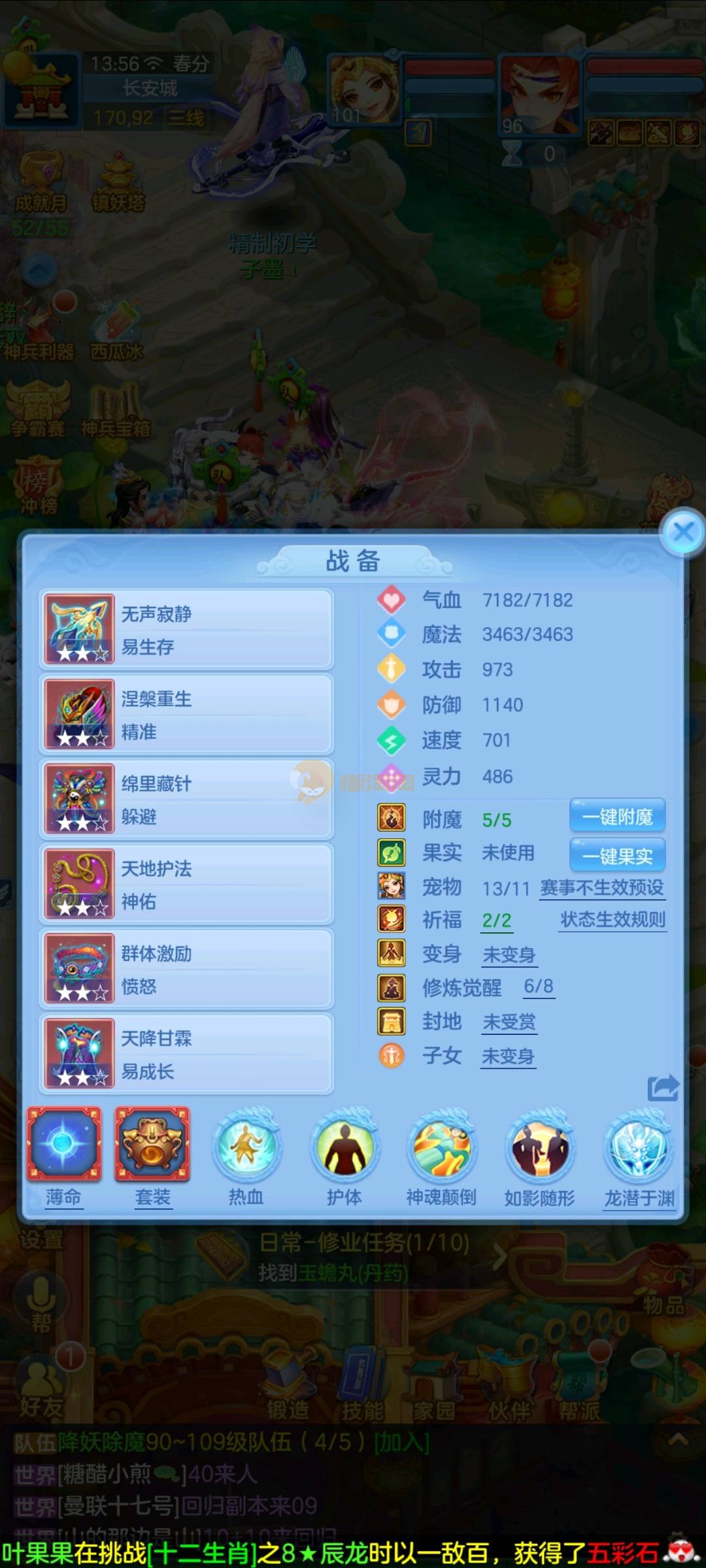Open the 天地护法 equipment slot
Viewport: 706px width, 1568px height.
point(187,884)
